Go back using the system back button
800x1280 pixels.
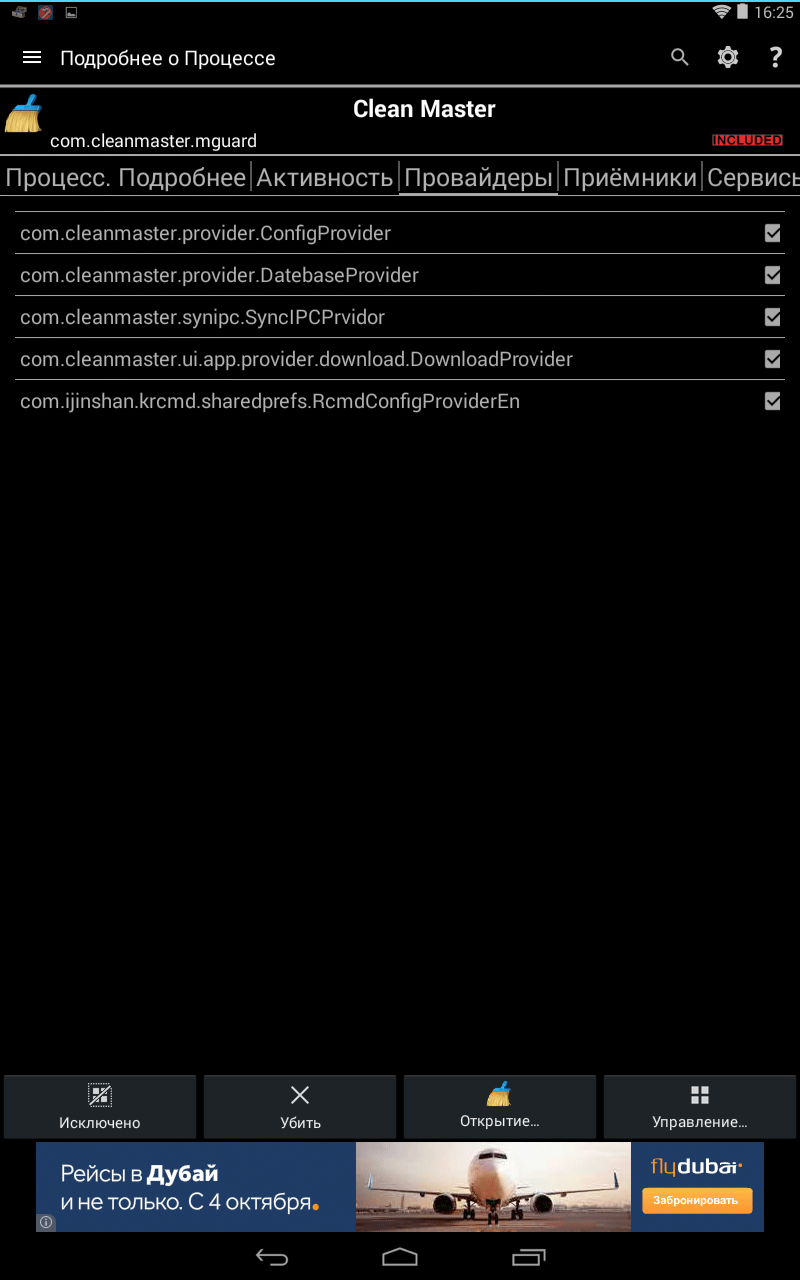(272, 1257)
